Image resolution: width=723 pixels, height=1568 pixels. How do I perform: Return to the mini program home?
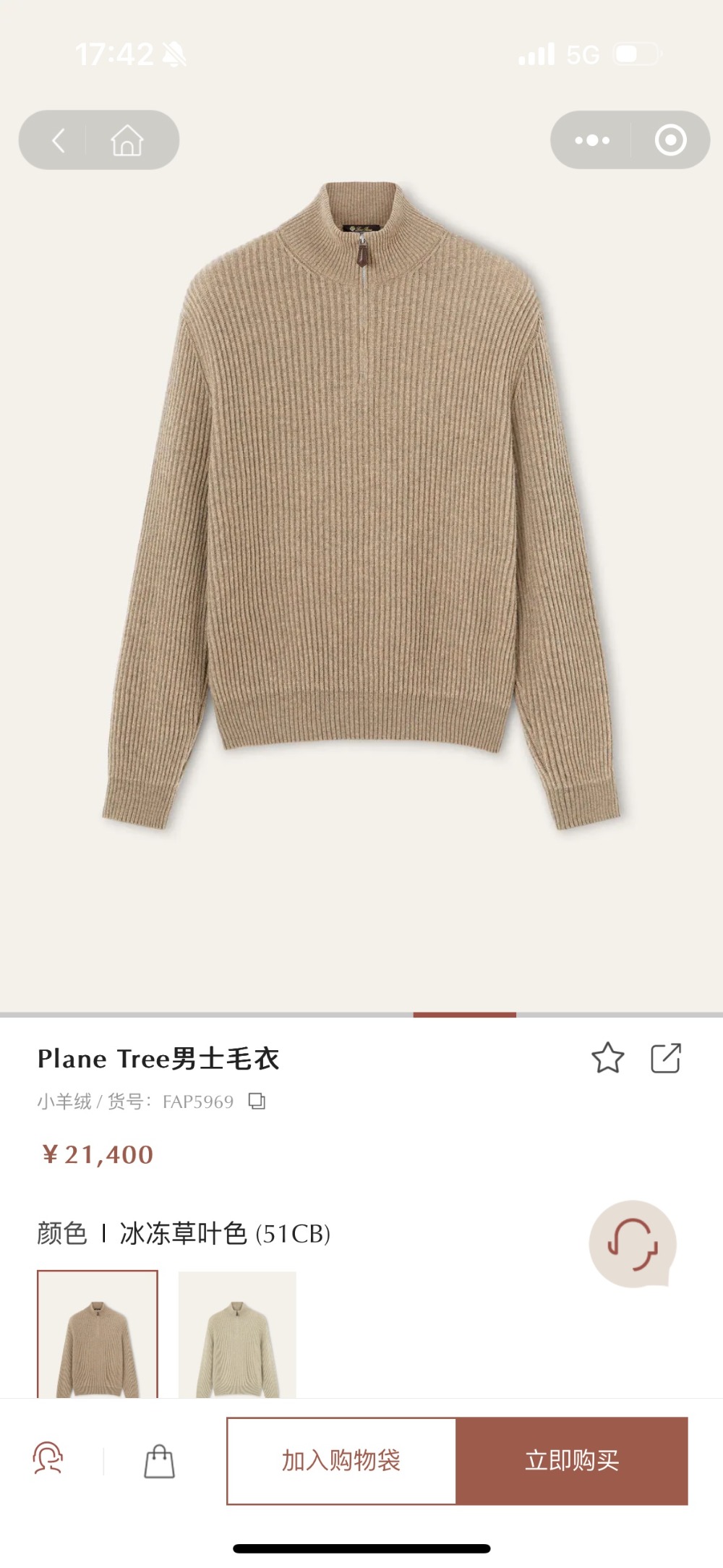tap(127, 140)
